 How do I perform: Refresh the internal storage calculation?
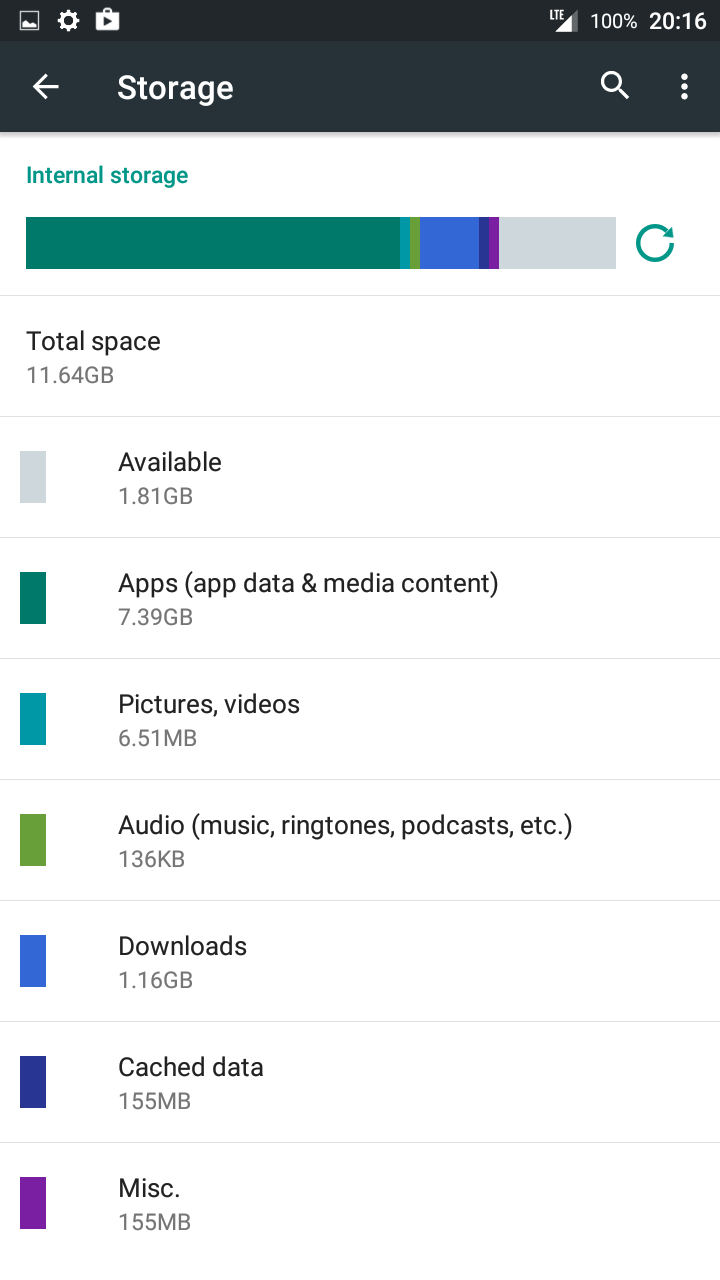click(656, 243)
